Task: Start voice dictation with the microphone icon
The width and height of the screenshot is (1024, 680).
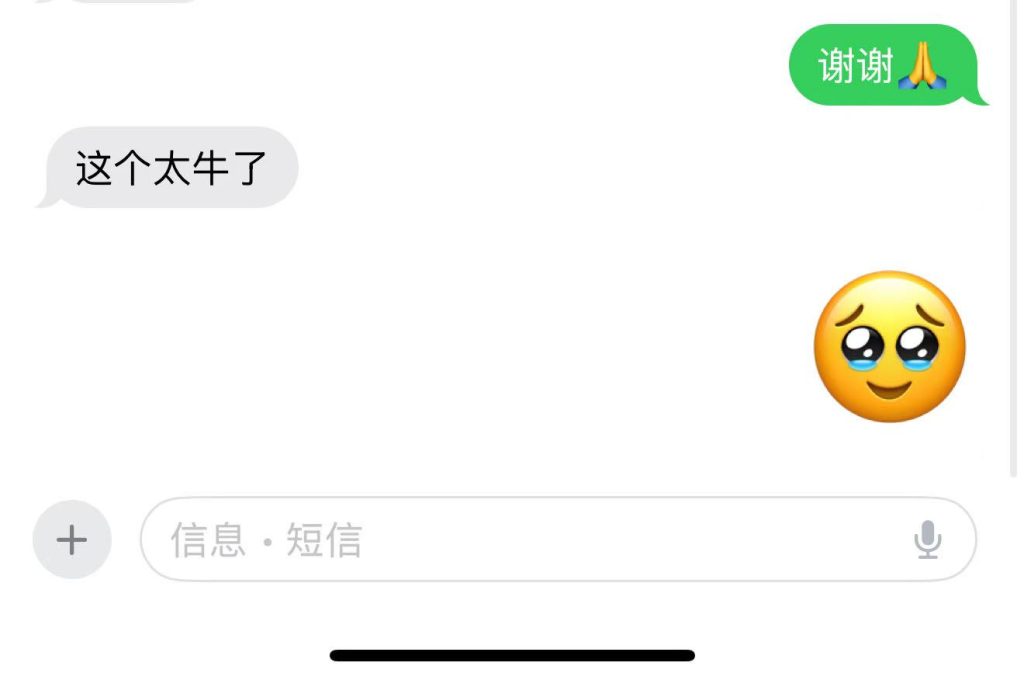Action: click(927, 540)
